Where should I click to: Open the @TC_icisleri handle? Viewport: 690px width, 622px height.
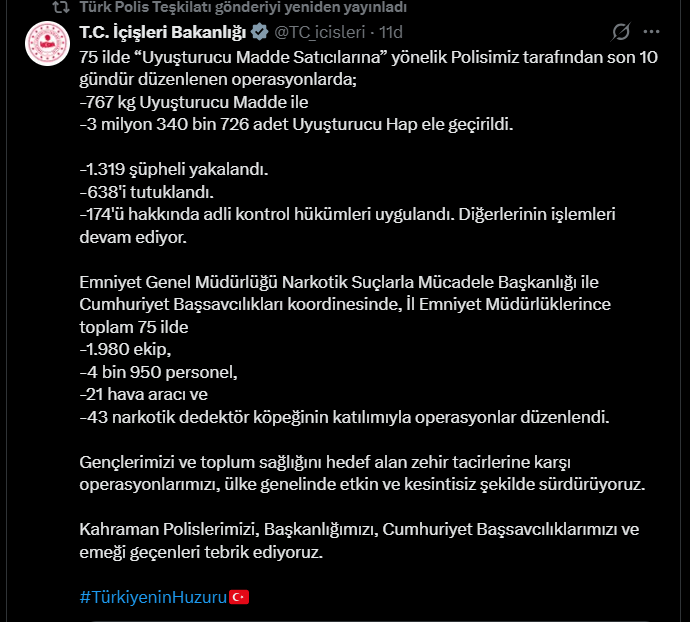point(318,33)
